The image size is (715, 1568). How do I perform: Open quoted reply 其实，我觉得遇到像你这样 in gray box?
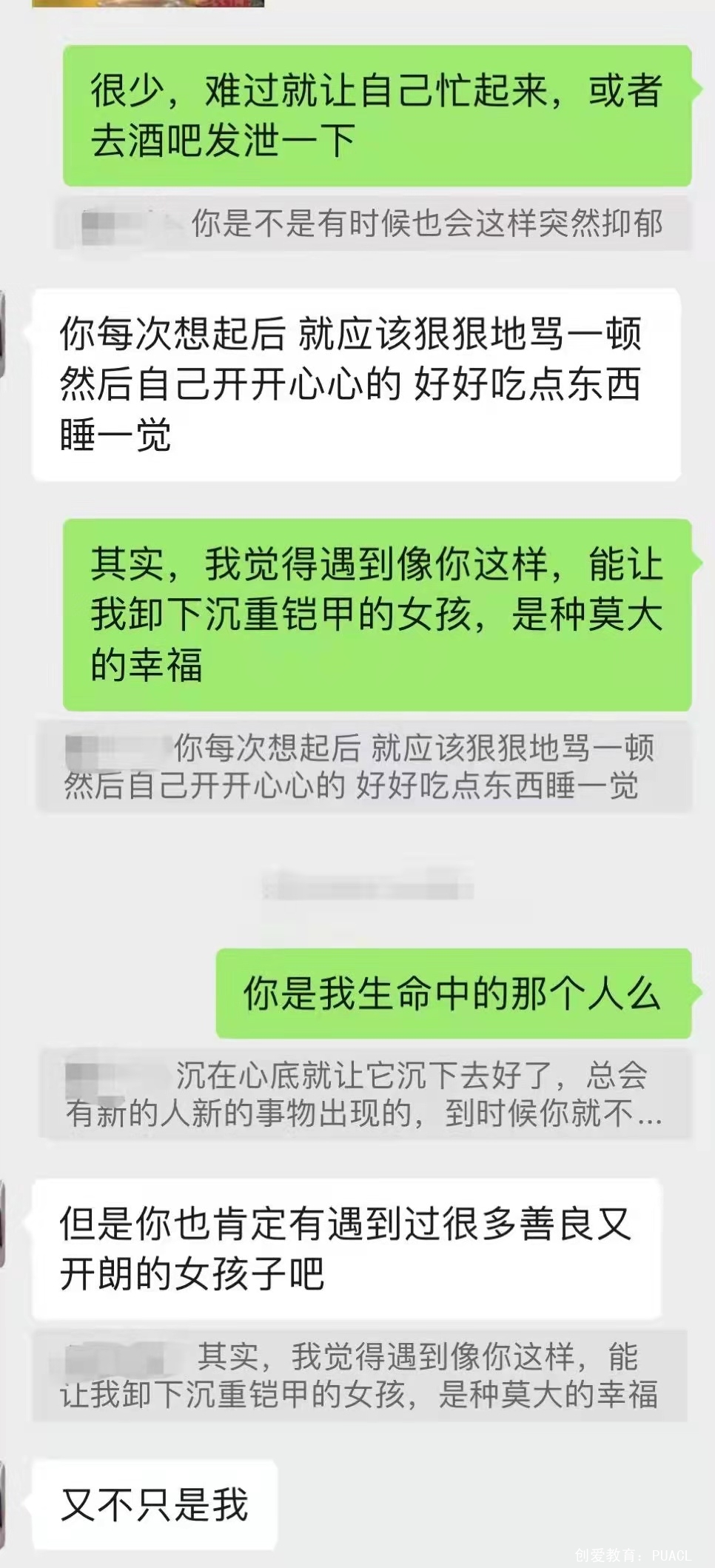click(x=360, y=1376)
